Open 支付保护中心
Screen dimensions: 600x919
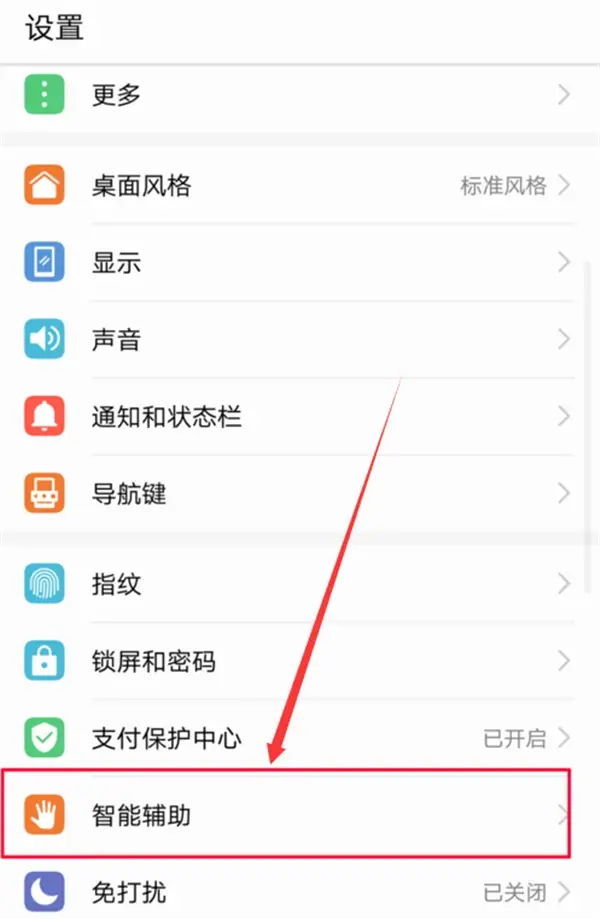pos(300,738)
